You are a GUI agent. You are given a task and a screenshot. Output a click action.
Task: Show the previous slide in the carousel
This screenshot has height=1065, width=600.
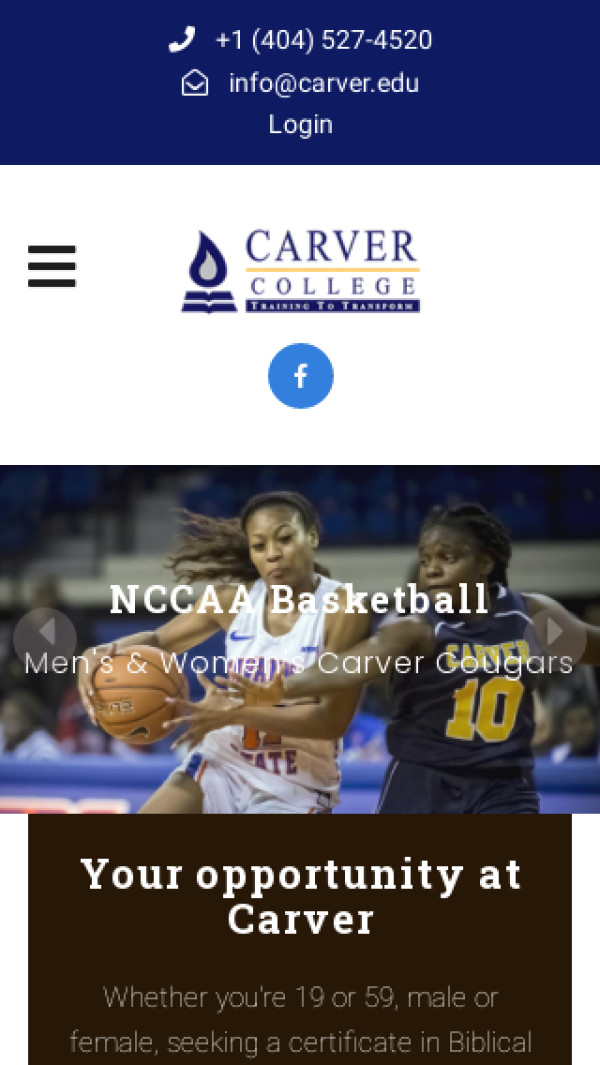click(x=45, y=632)
